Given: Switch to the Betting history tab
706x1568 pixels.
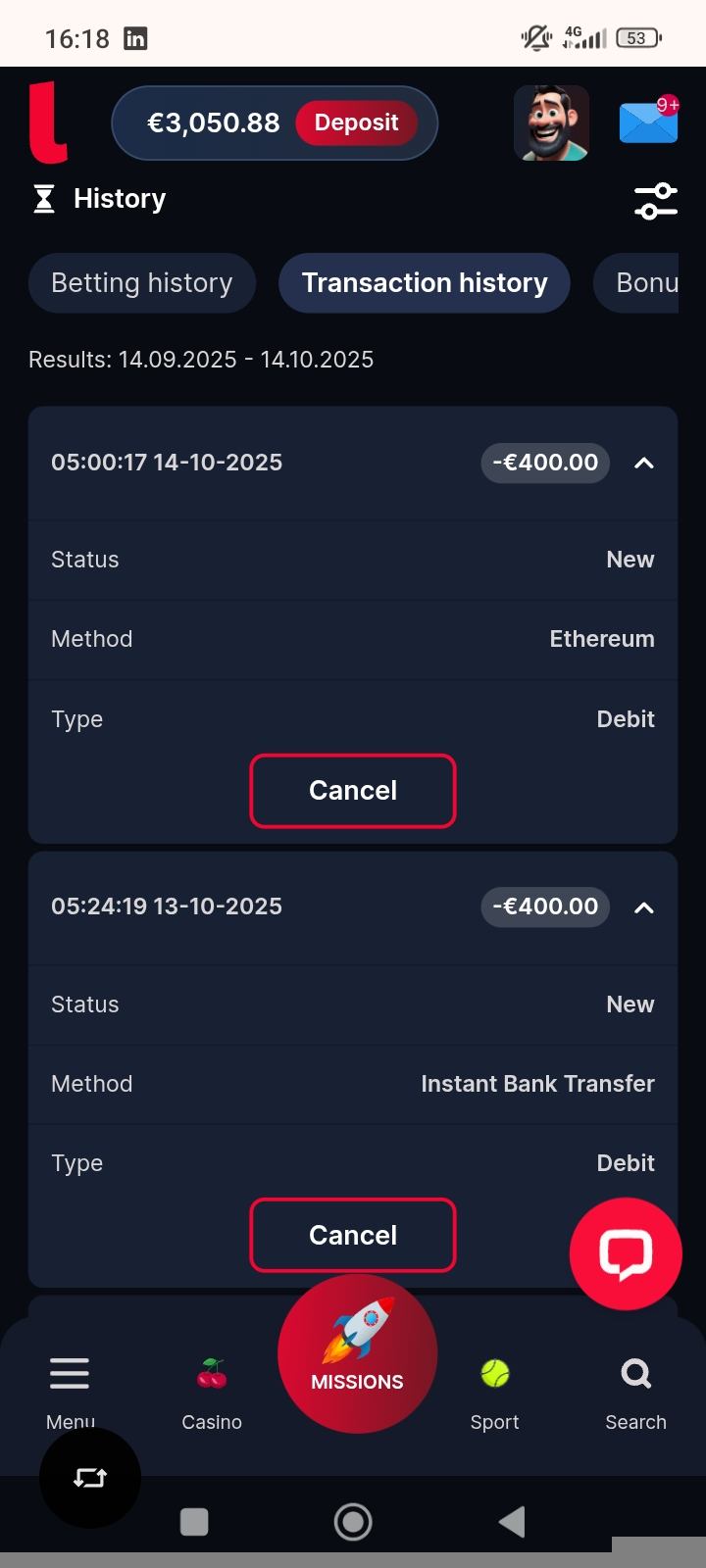Looking at the screenshot, I should tap(142, 283).
